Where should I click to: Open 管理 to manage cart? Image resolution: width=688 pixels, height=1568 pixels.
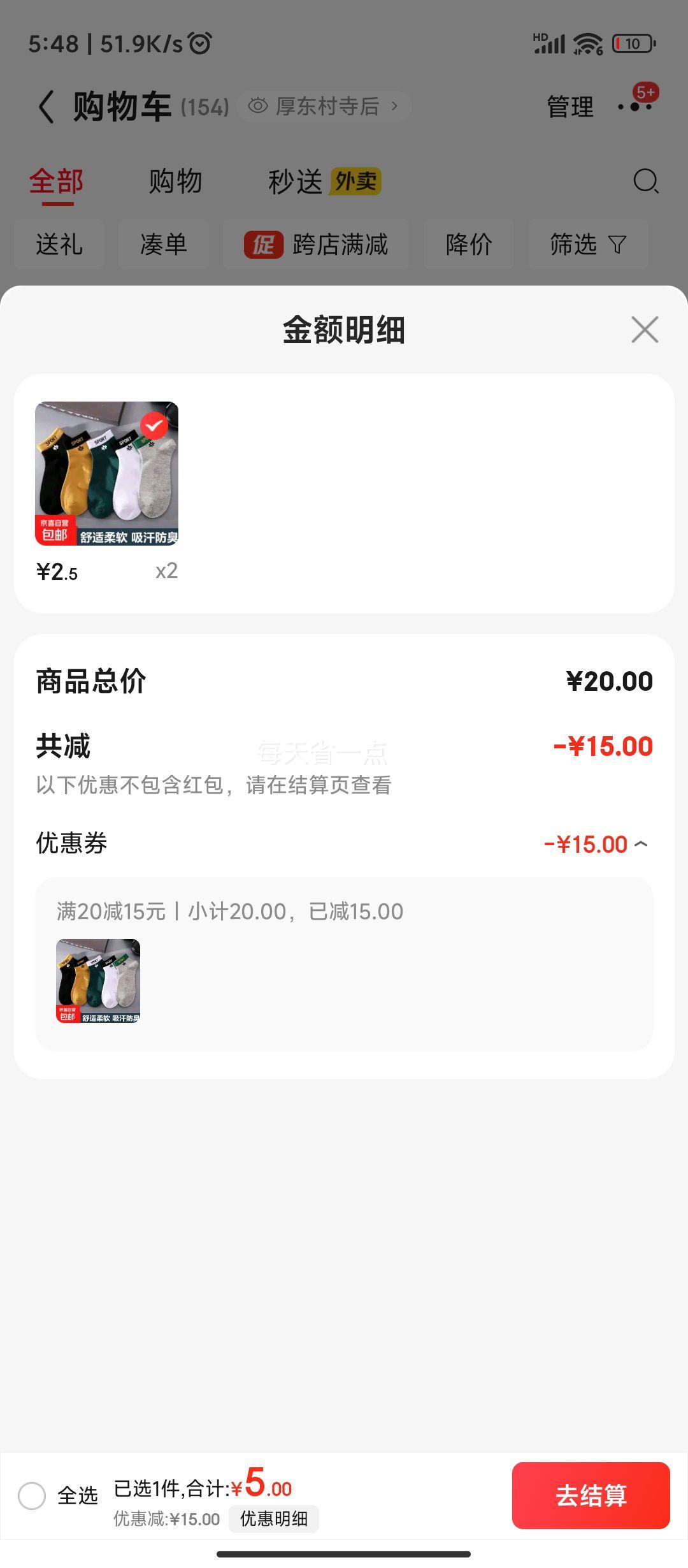(570, 106)
